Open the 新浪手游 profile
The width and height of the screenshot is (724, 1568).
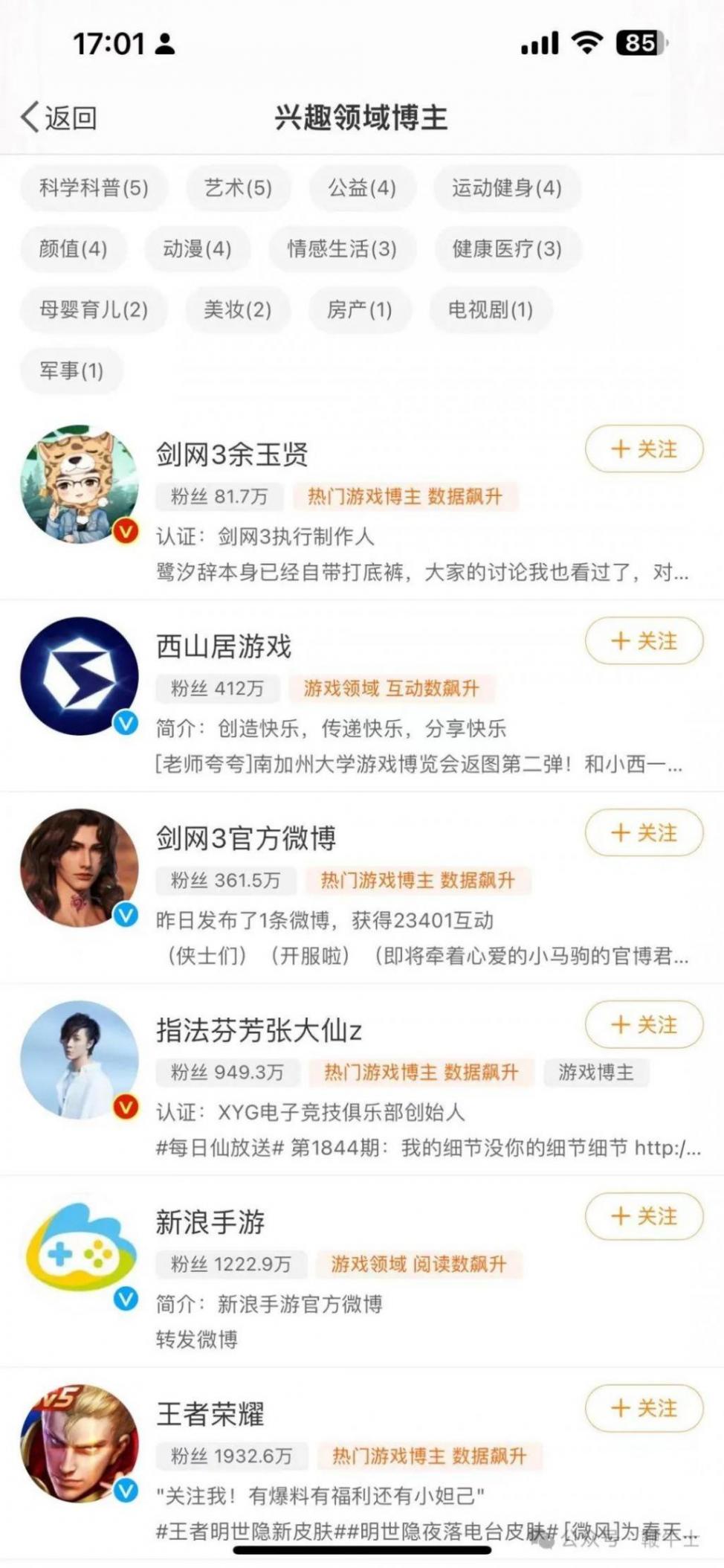click(x=210, y=1222)
